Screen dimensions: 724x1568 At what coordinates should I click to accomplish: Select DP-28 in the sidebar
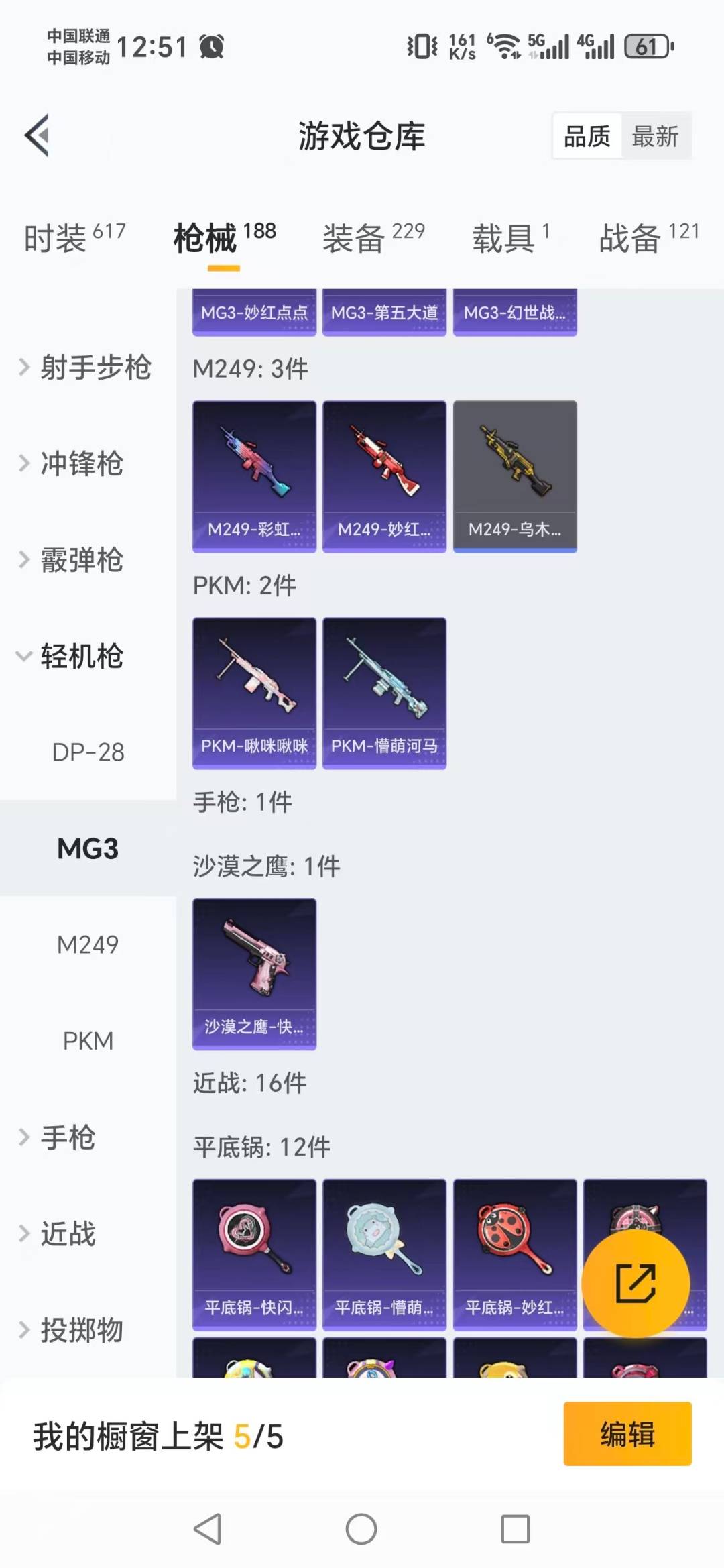point(88,752)
